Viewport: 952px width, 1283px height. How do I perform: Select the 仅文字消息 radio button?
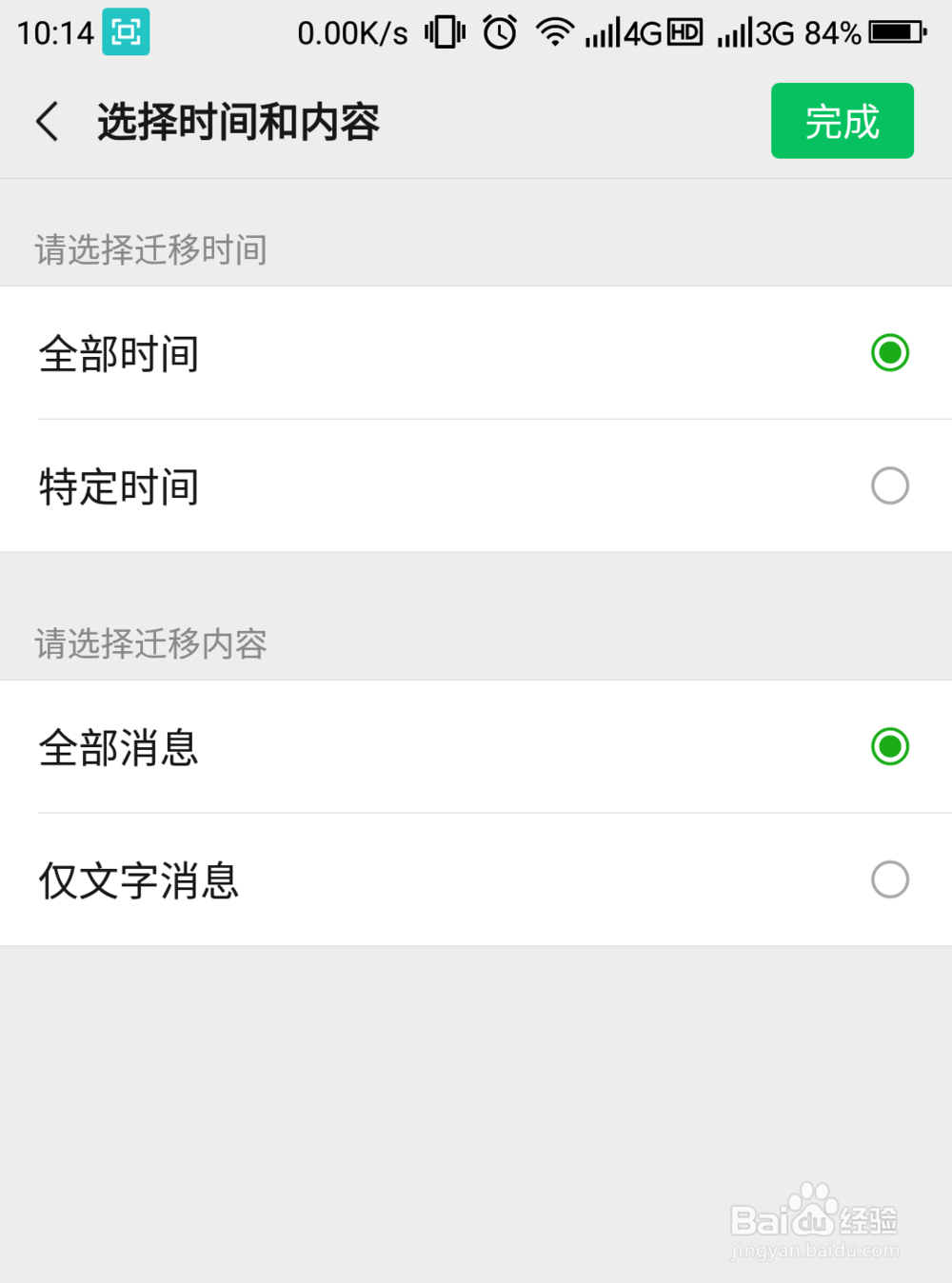(889, 880)
